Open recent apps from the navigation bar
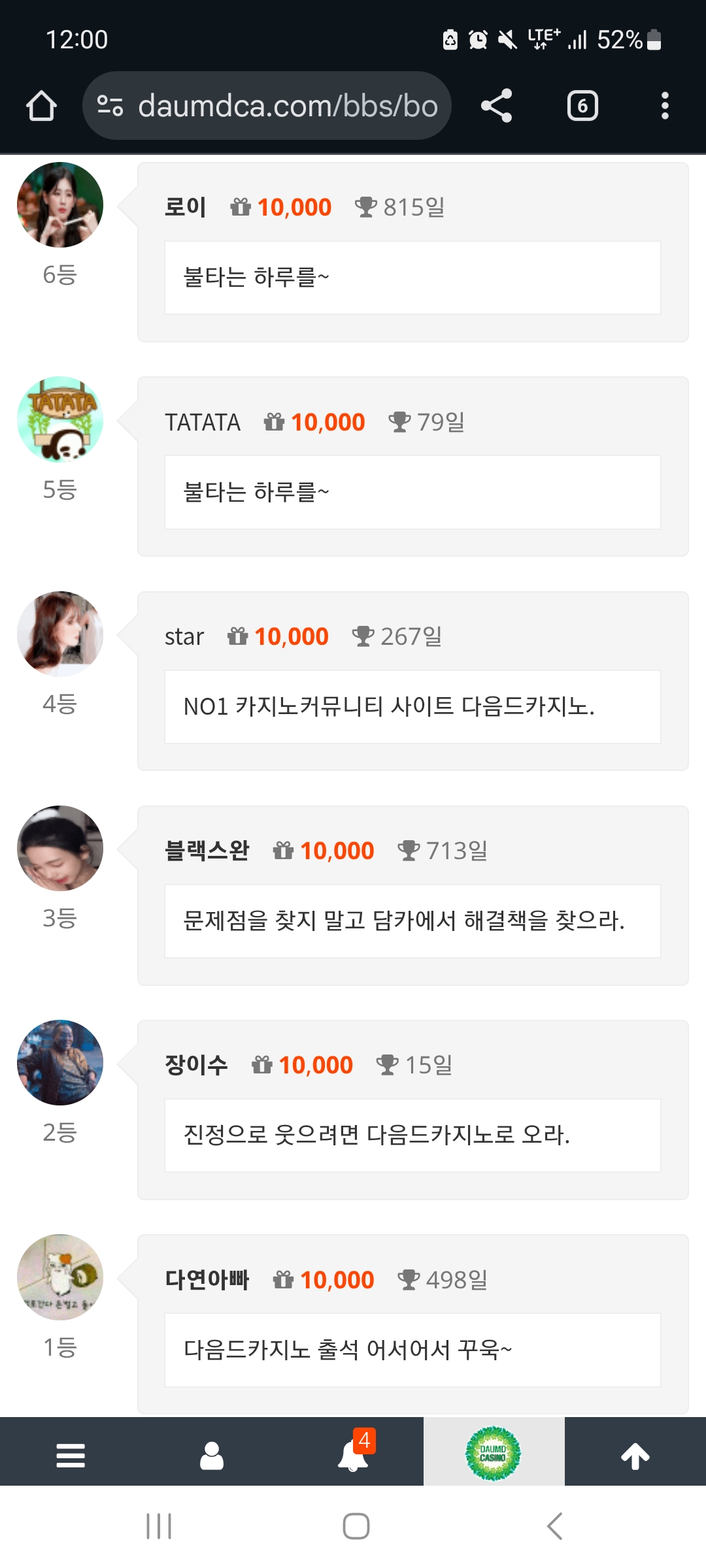Viewport: 706px width, 1568px height. [x=159, y=1526]
